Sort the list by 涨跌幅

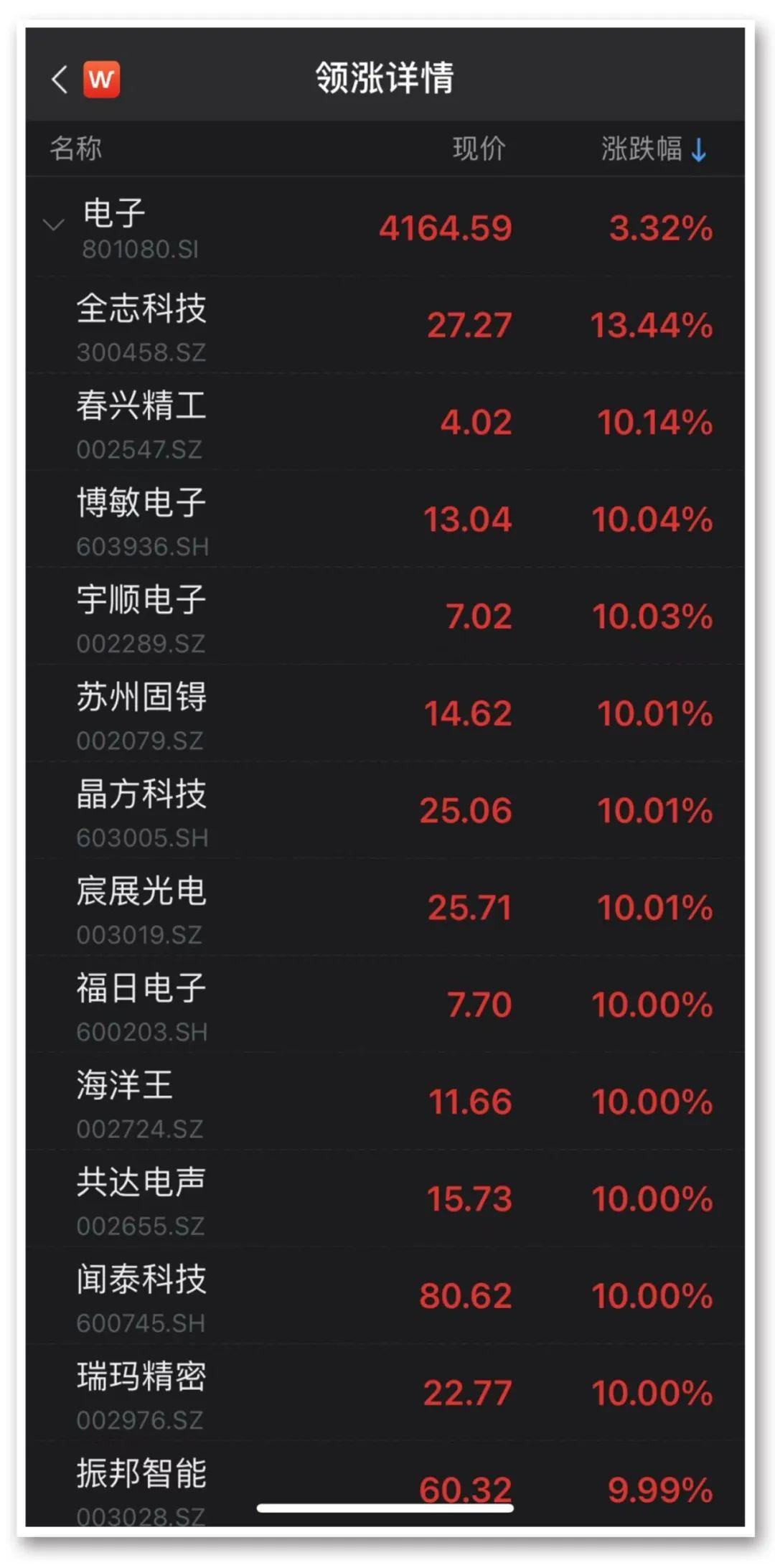coord(654,149)
